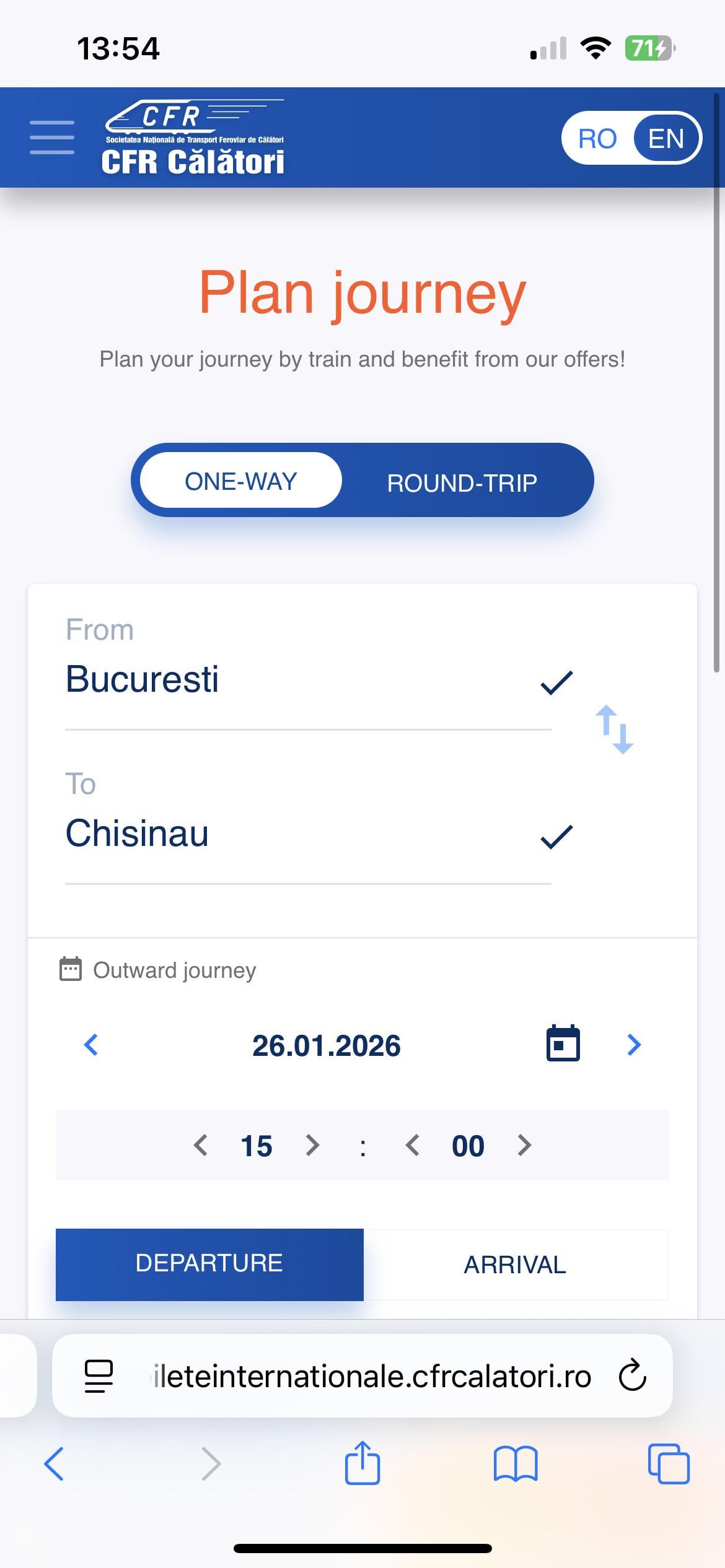Screen dimensions: 725x1568
Task: Edit the To station Chisinau
Action: coord(297,834)
